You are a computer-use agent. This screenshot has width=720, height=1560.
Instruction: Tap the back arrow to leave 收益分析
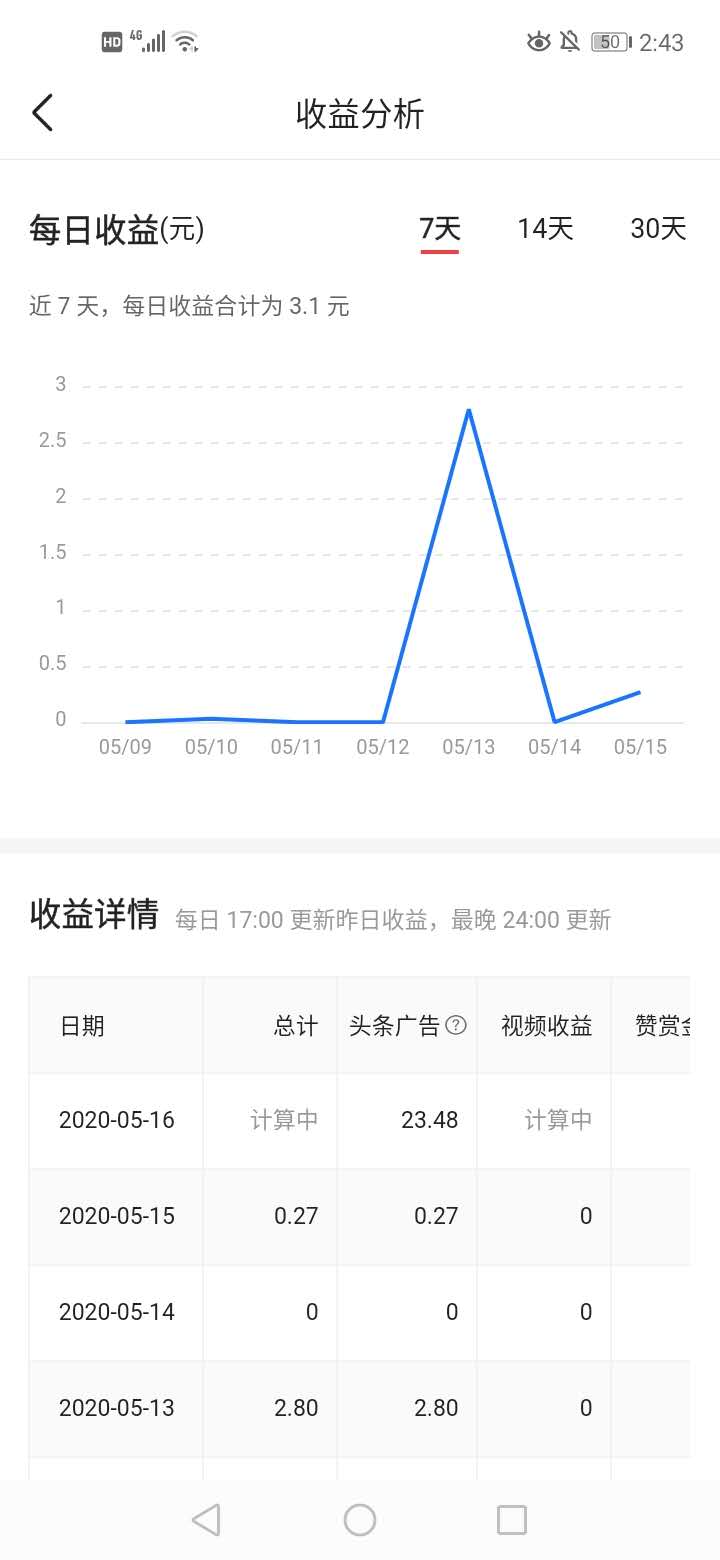point(42,113)
